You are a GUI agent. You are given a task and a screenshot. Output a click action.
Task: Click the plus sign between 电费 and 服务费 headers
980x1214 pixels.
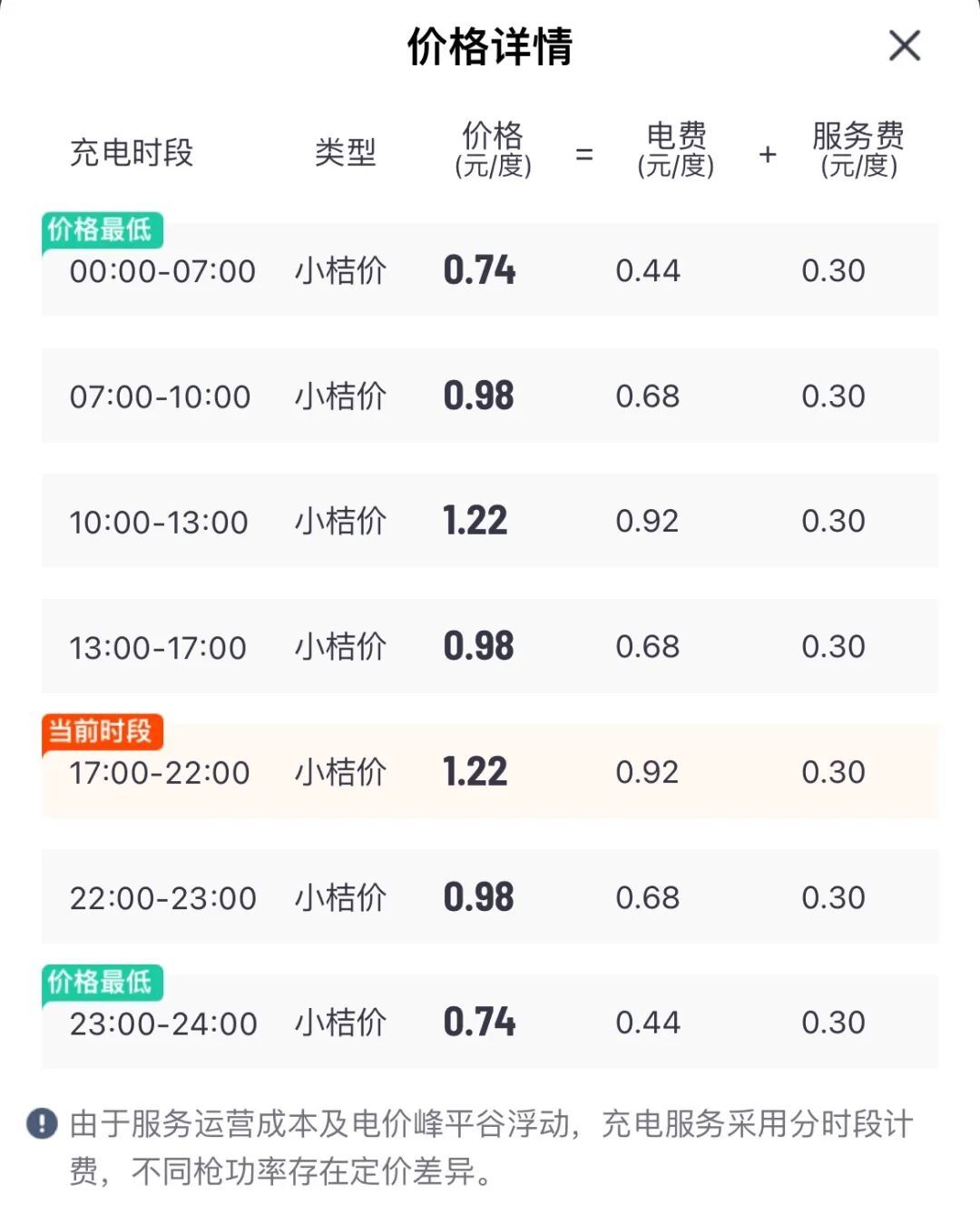tap(769, 154)
